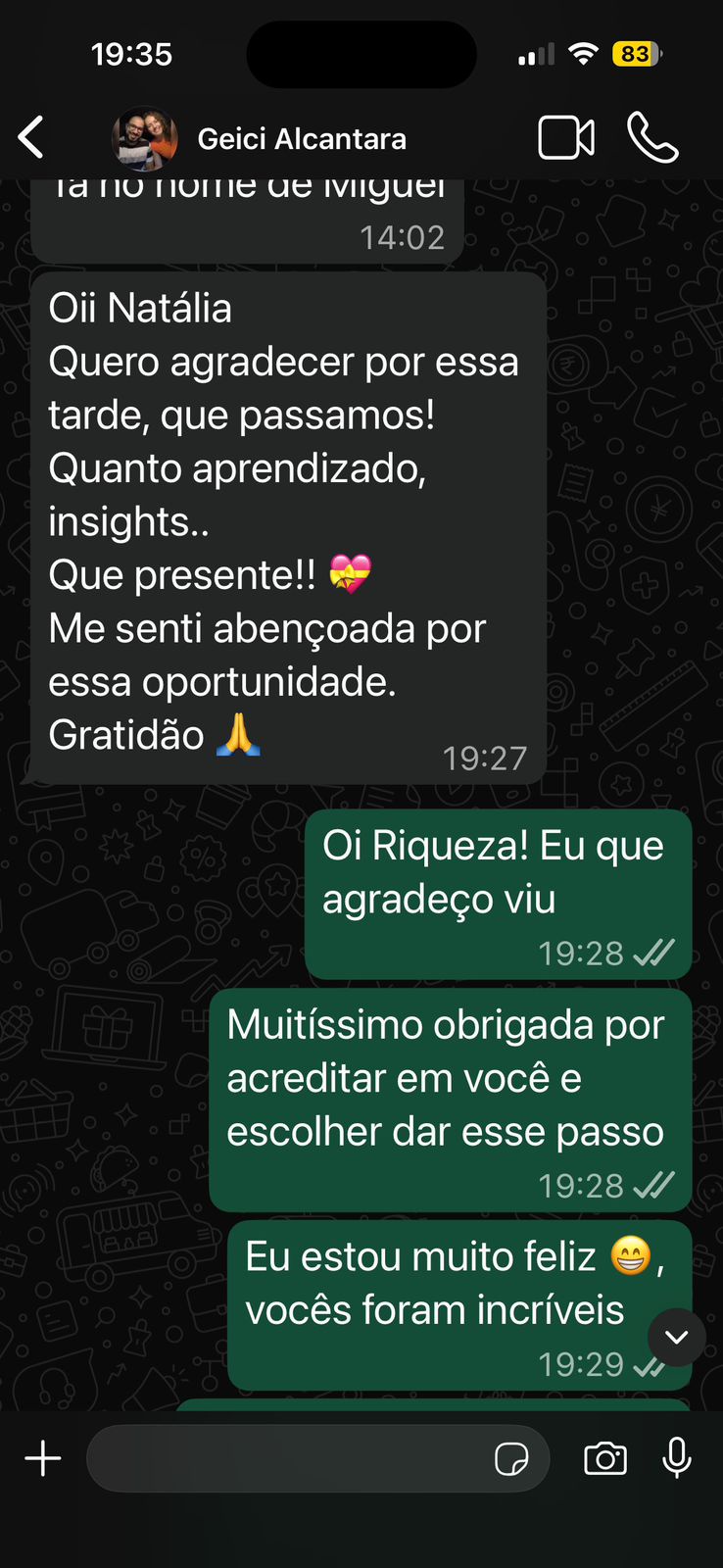This screenshot has width=723, height=1568.
Task: Tap the contact name Geici Alcantara to open info
Action: coord(302,138)
